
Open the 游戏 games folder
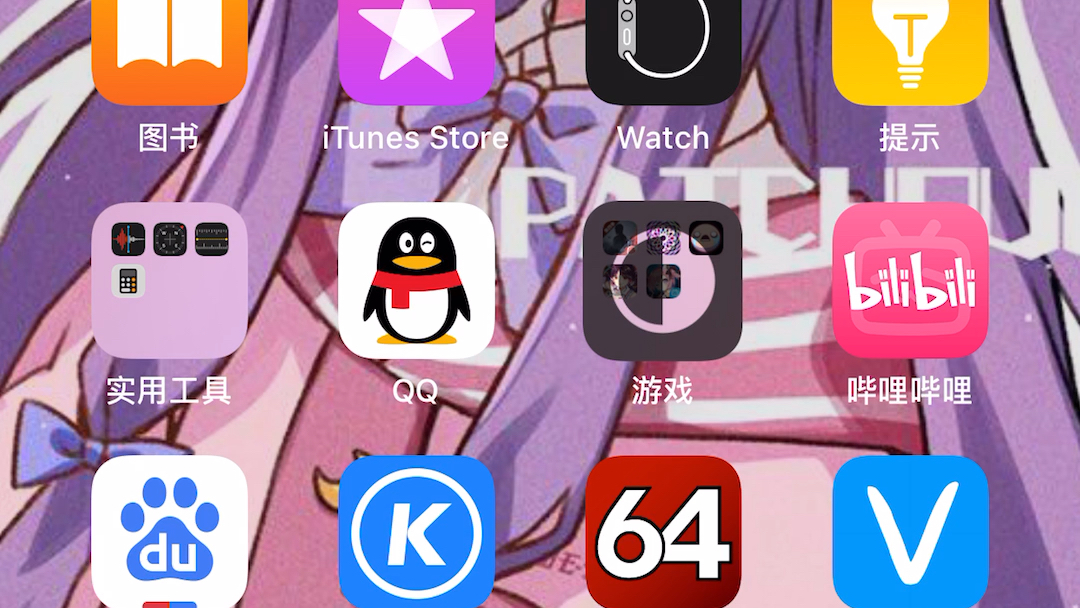click(x=663, y=280)
